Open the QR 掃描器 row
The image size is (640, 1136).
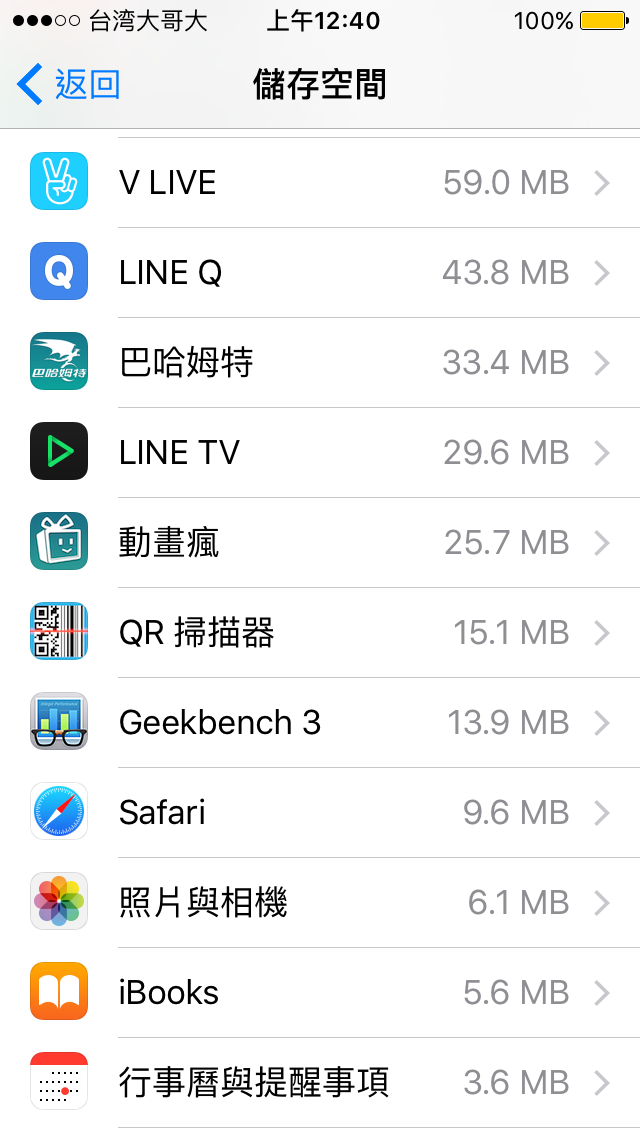click(x=320, y=633)
